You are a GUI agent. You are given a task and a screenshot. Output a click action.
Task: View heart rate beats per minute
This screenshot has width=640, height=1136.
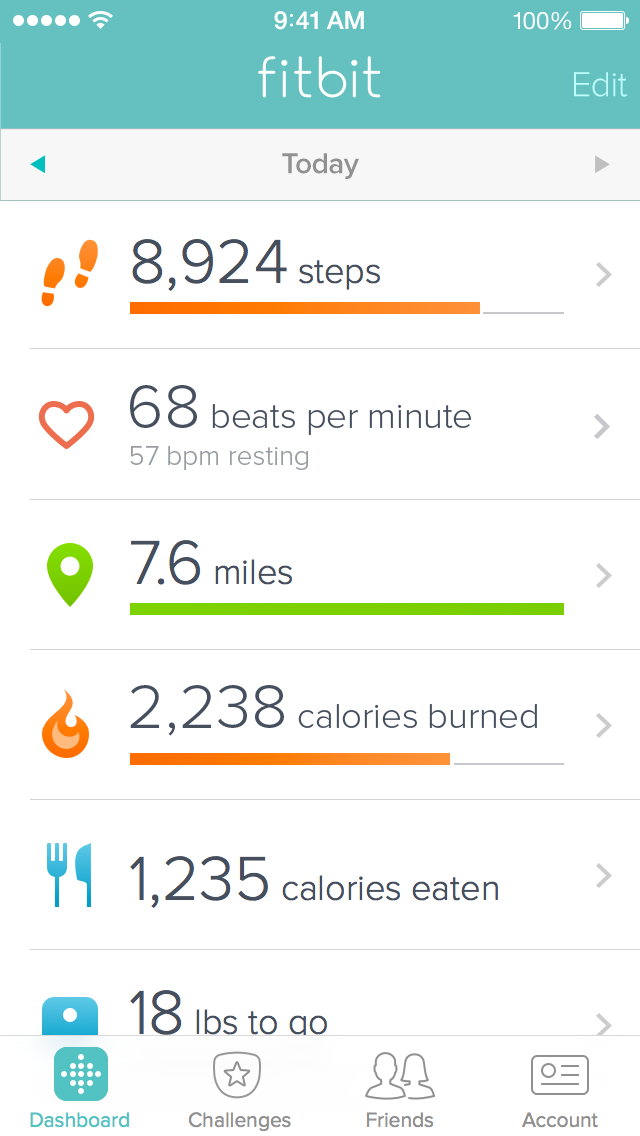pyautogui.click(x=320, y=425)
